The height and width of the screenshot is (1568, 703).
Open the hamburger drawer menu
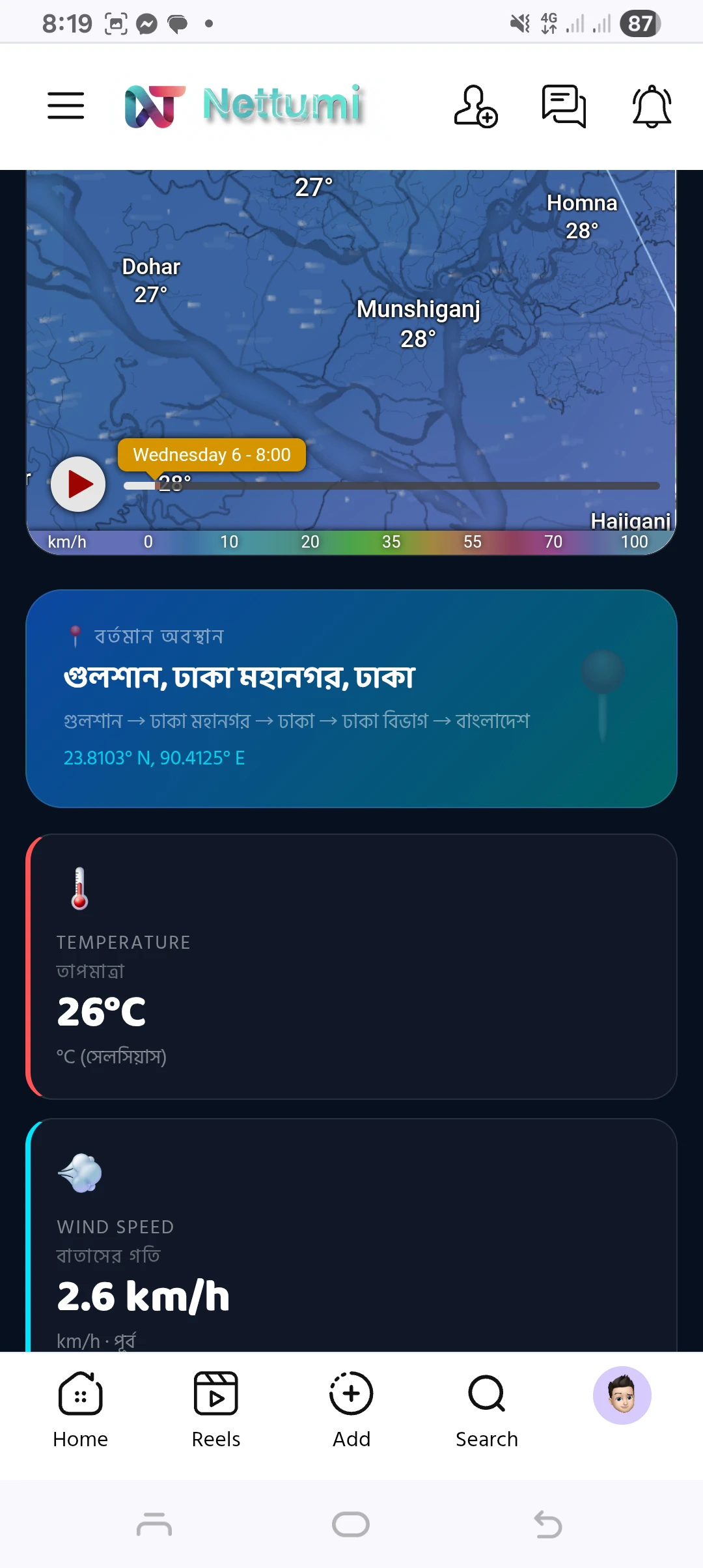[66, 105]
